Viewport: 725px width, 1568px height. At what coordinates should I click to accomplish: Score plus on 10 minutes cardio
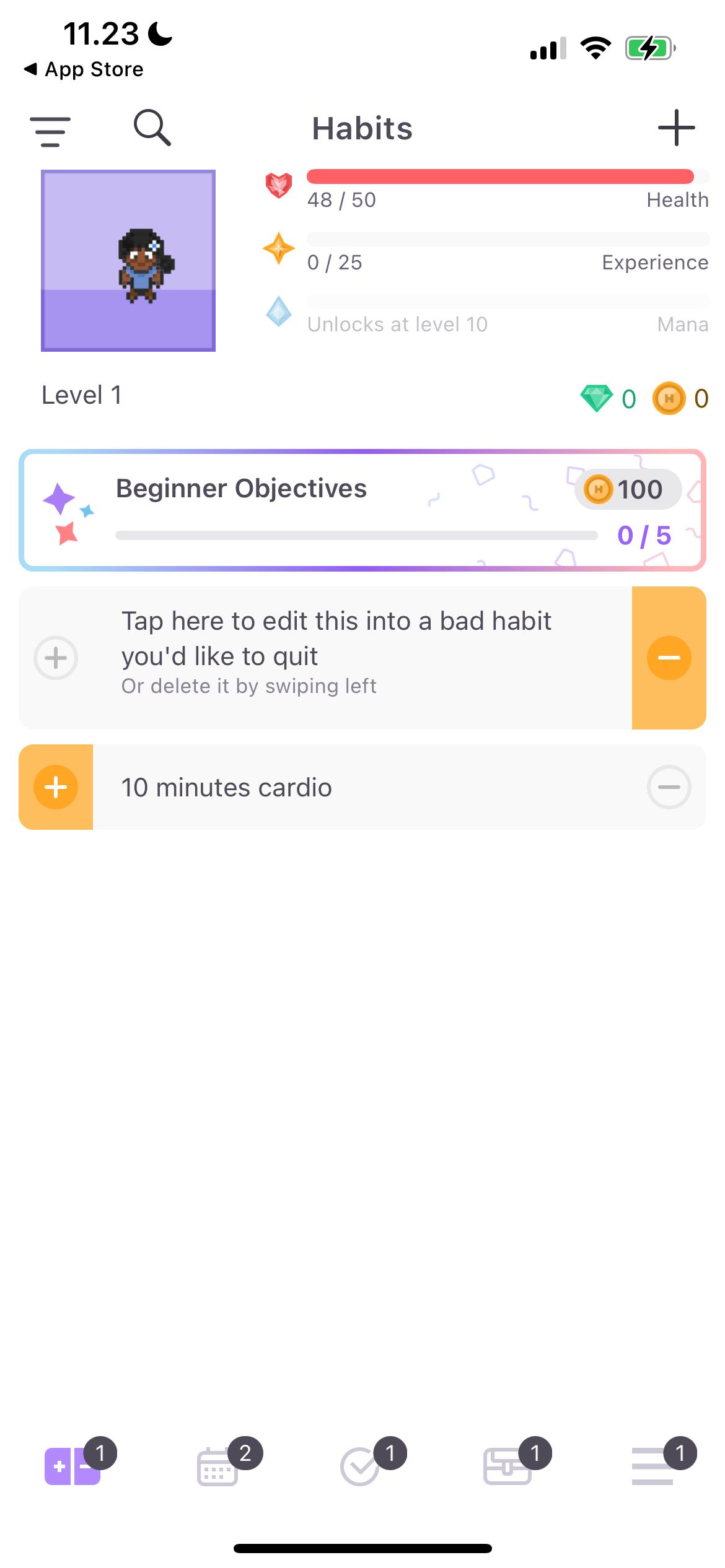(x=56, y=787)
